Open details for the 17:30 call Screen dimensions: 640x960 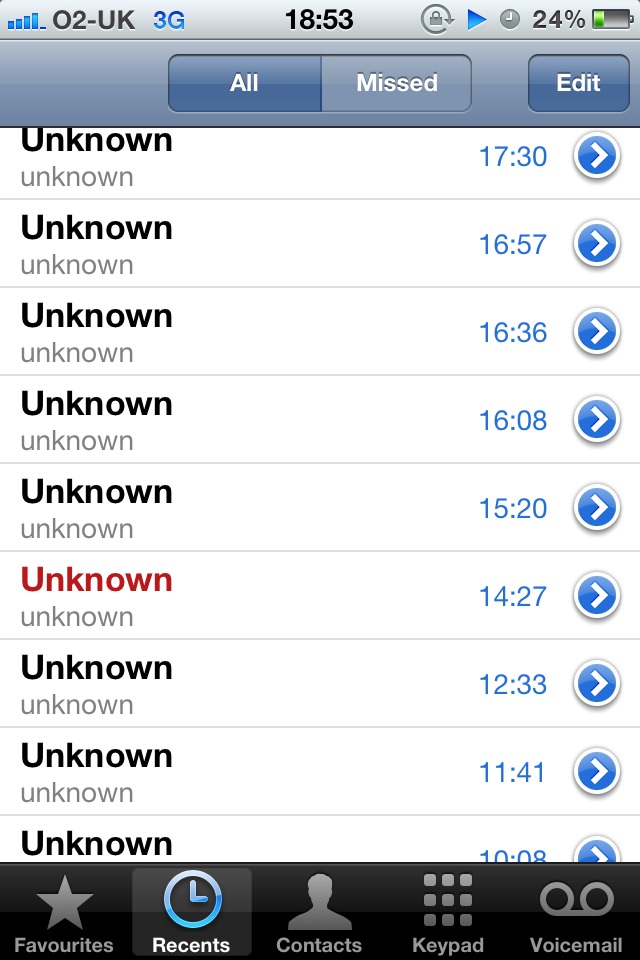(x=596, y=157)
